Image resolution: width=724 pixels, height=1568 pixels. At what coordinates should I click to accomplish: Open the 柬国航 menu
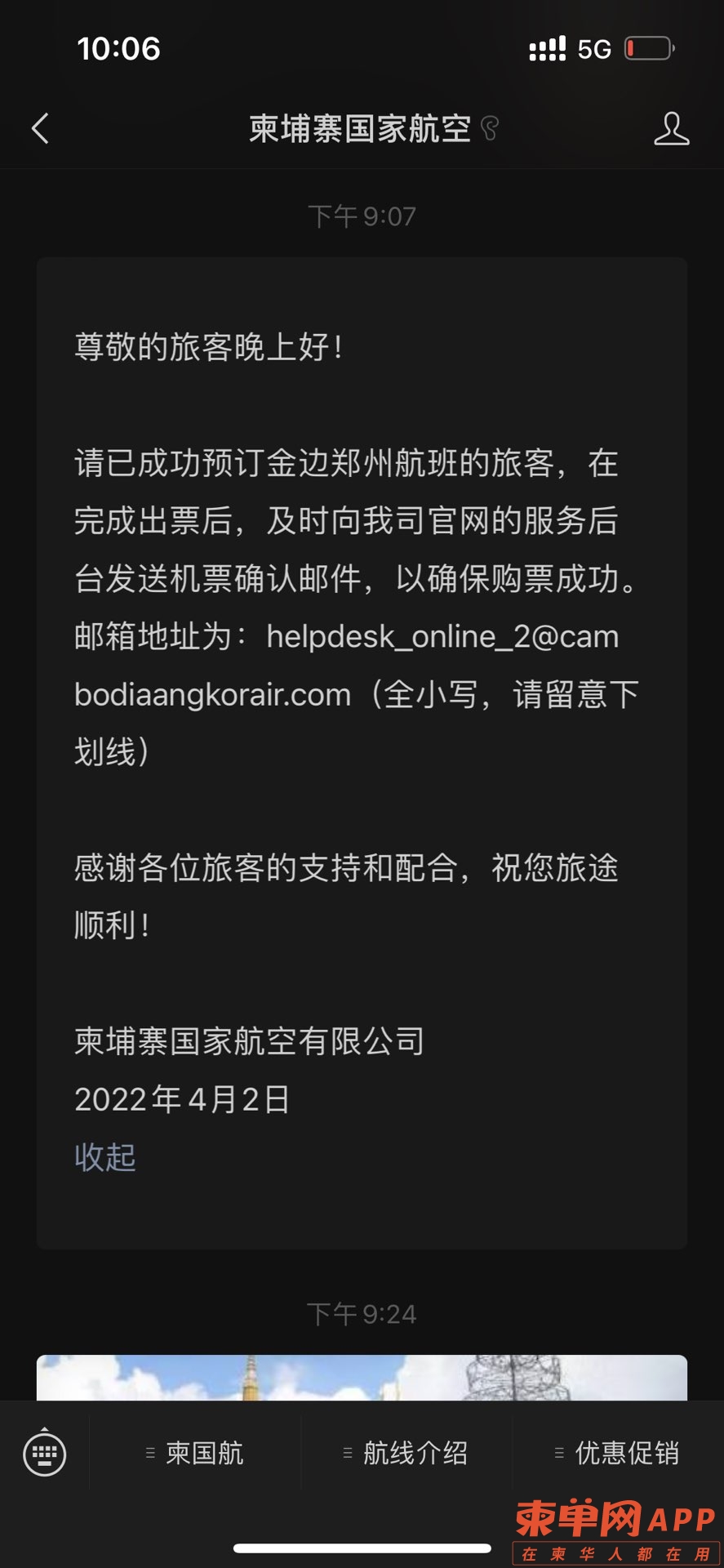195,1453
